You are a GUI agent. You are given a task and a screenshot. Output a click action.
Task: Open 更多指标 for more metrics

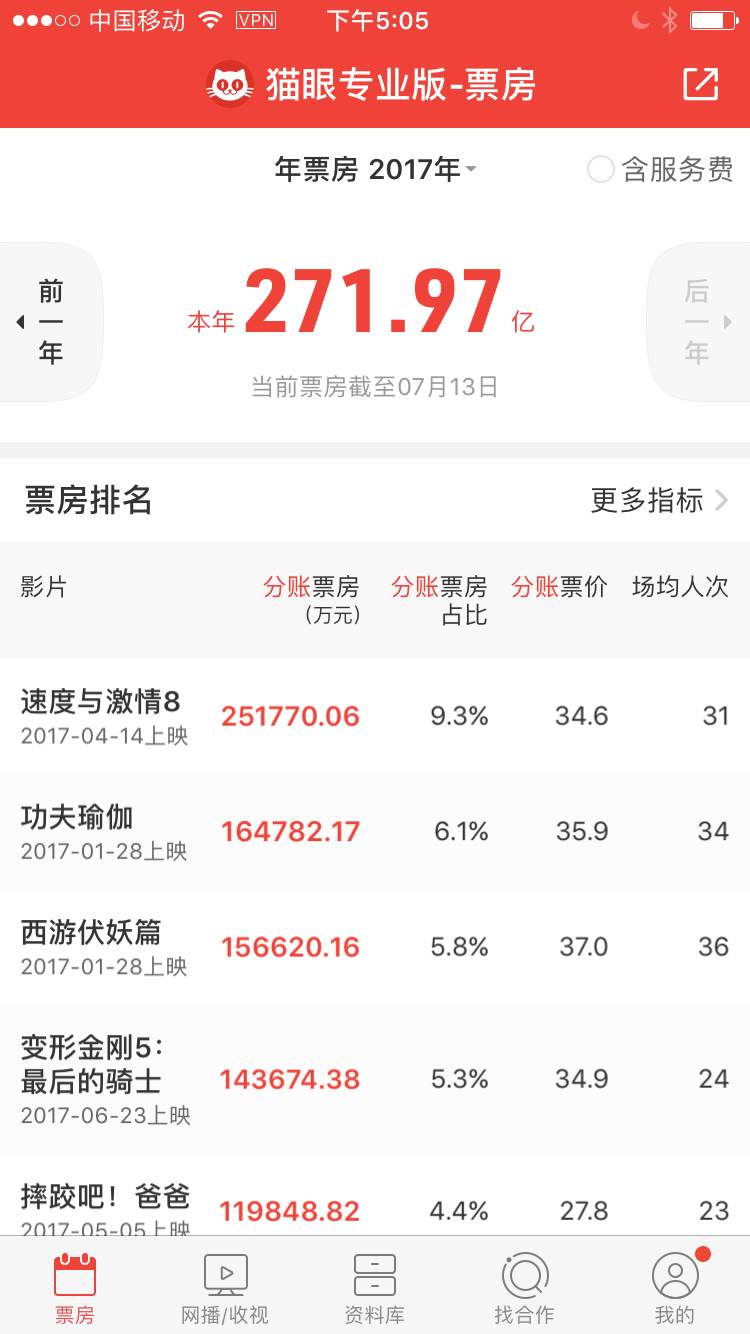659,500
